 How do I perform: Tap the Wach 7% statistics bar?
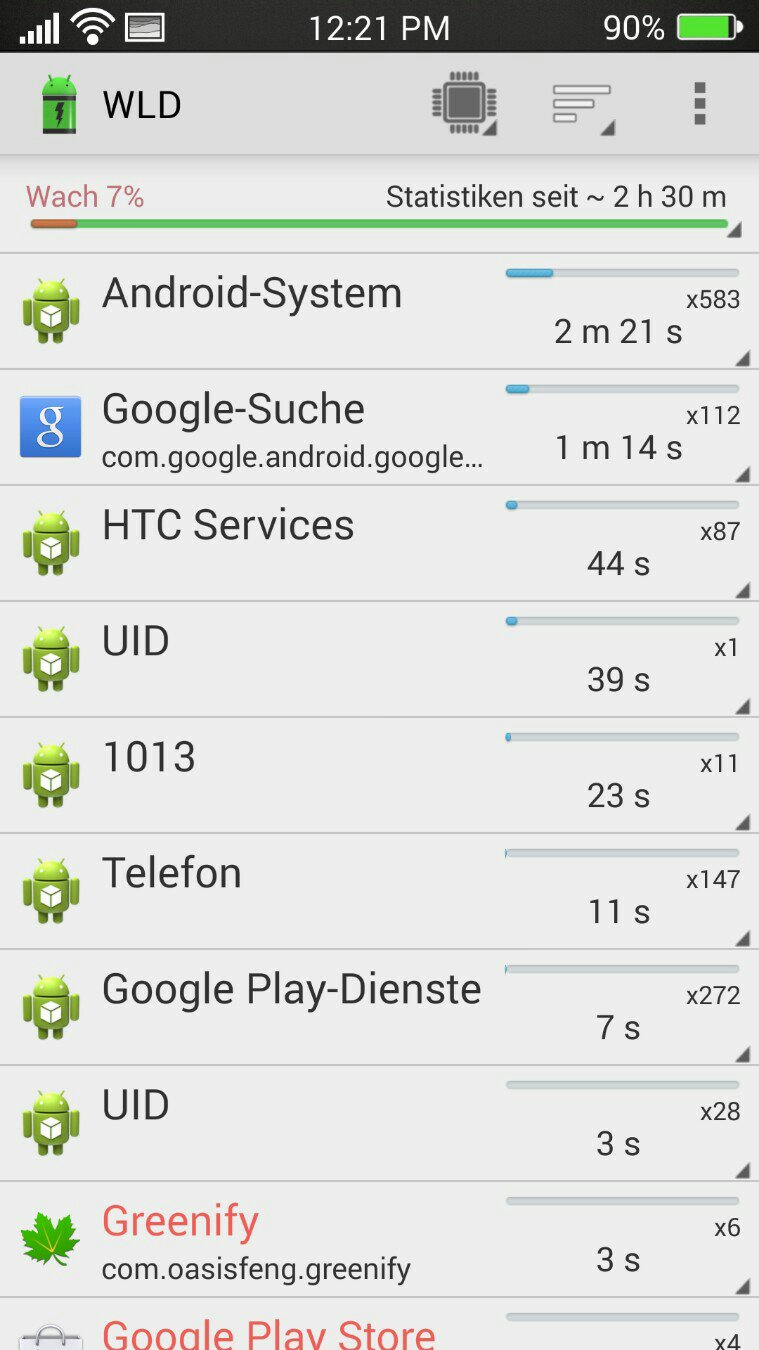tap(379, 209)
